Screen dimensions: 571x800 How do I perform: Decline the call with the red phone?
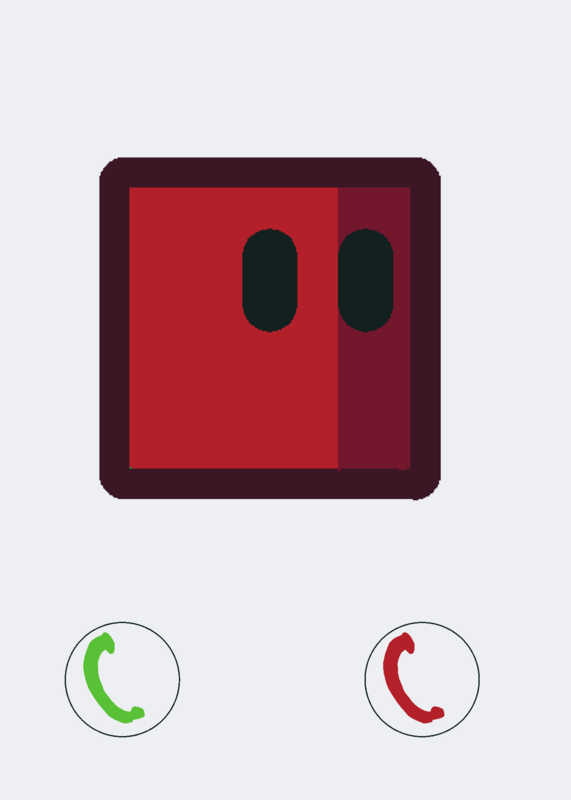(x=422, y=679)
